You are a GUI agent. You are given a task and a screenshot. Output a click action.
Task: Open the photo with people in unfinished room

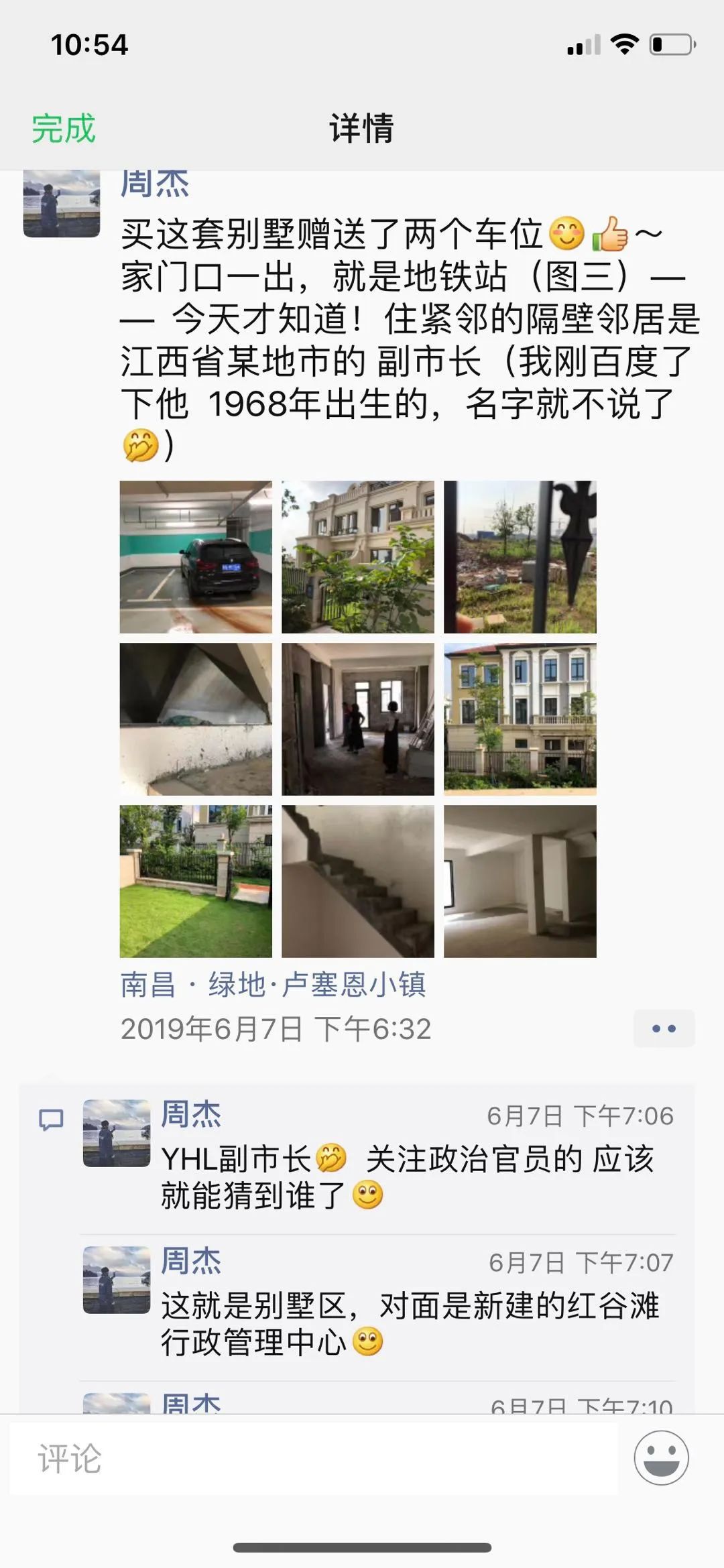(358, 719)
